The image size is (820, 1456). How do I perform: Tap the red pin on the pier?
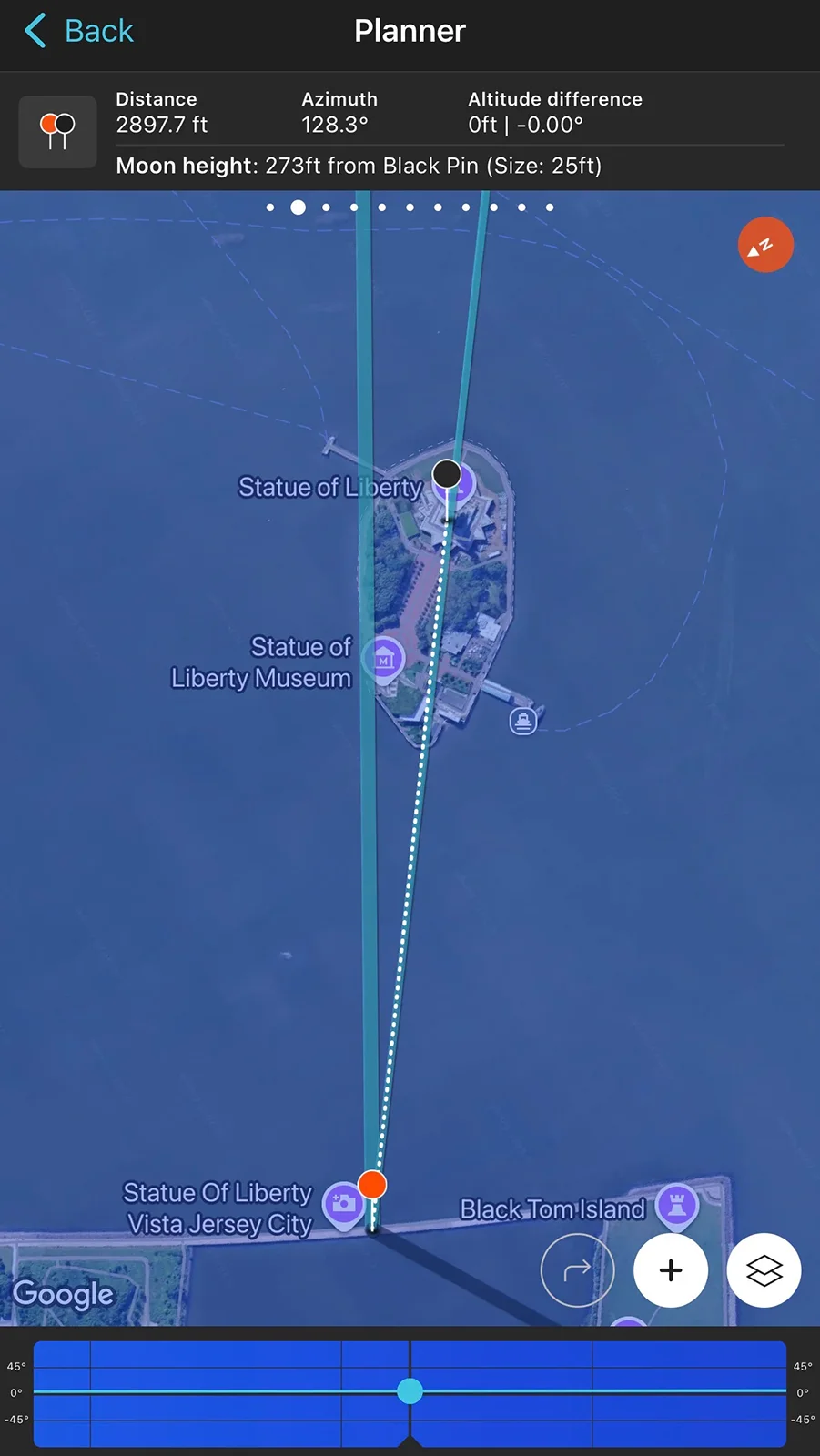372,1184
